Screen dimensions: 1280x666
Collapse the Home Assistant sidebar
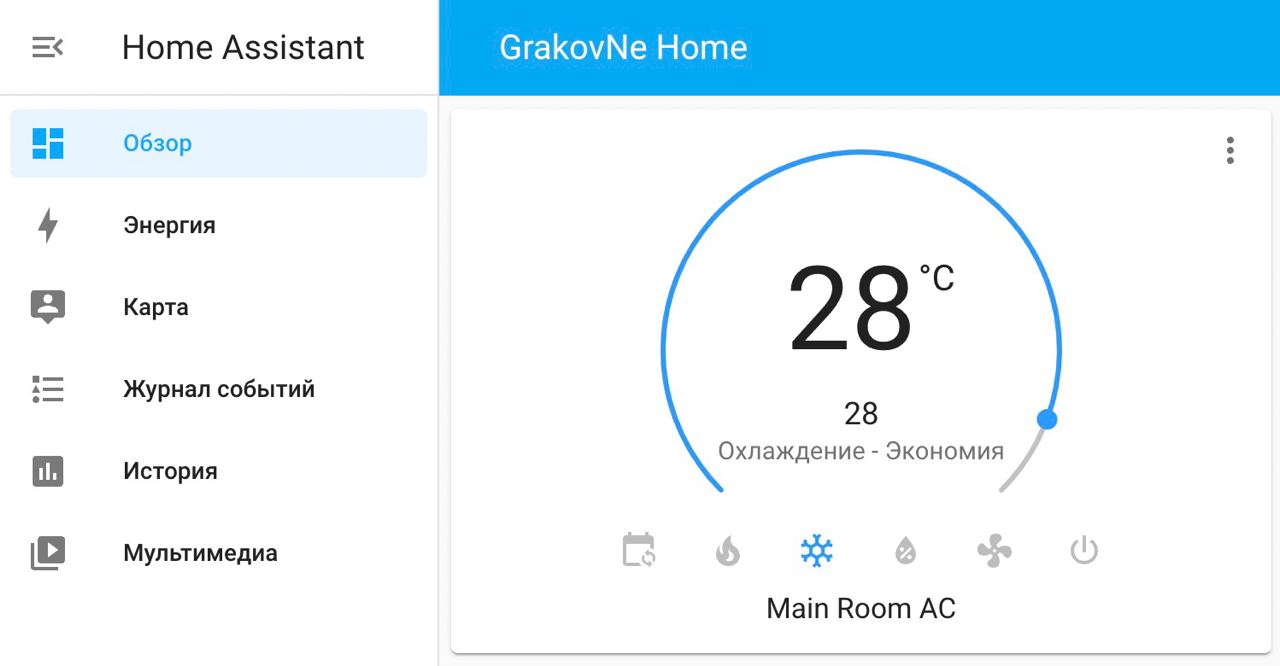coord(47,47)
